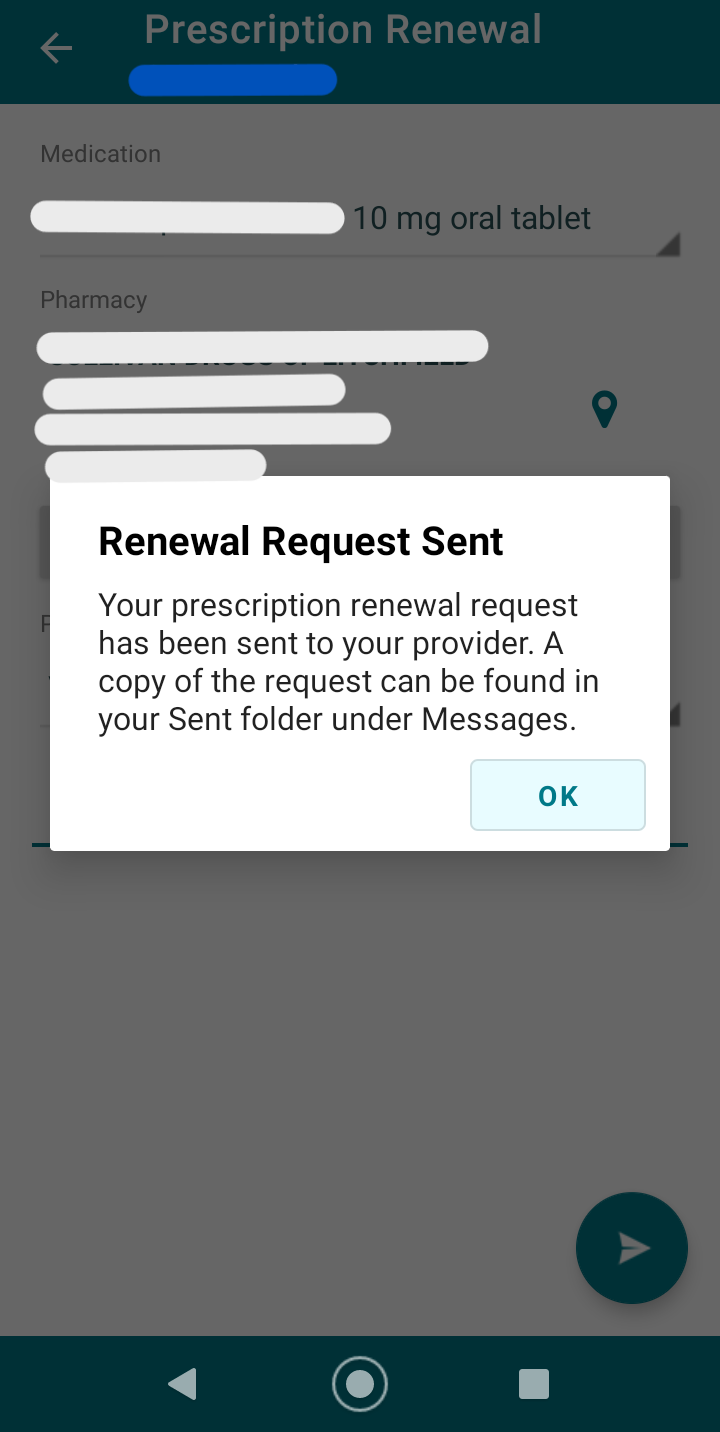
Task: Tap the Renewal Request Sent dialog title
Action: (300, 541)
